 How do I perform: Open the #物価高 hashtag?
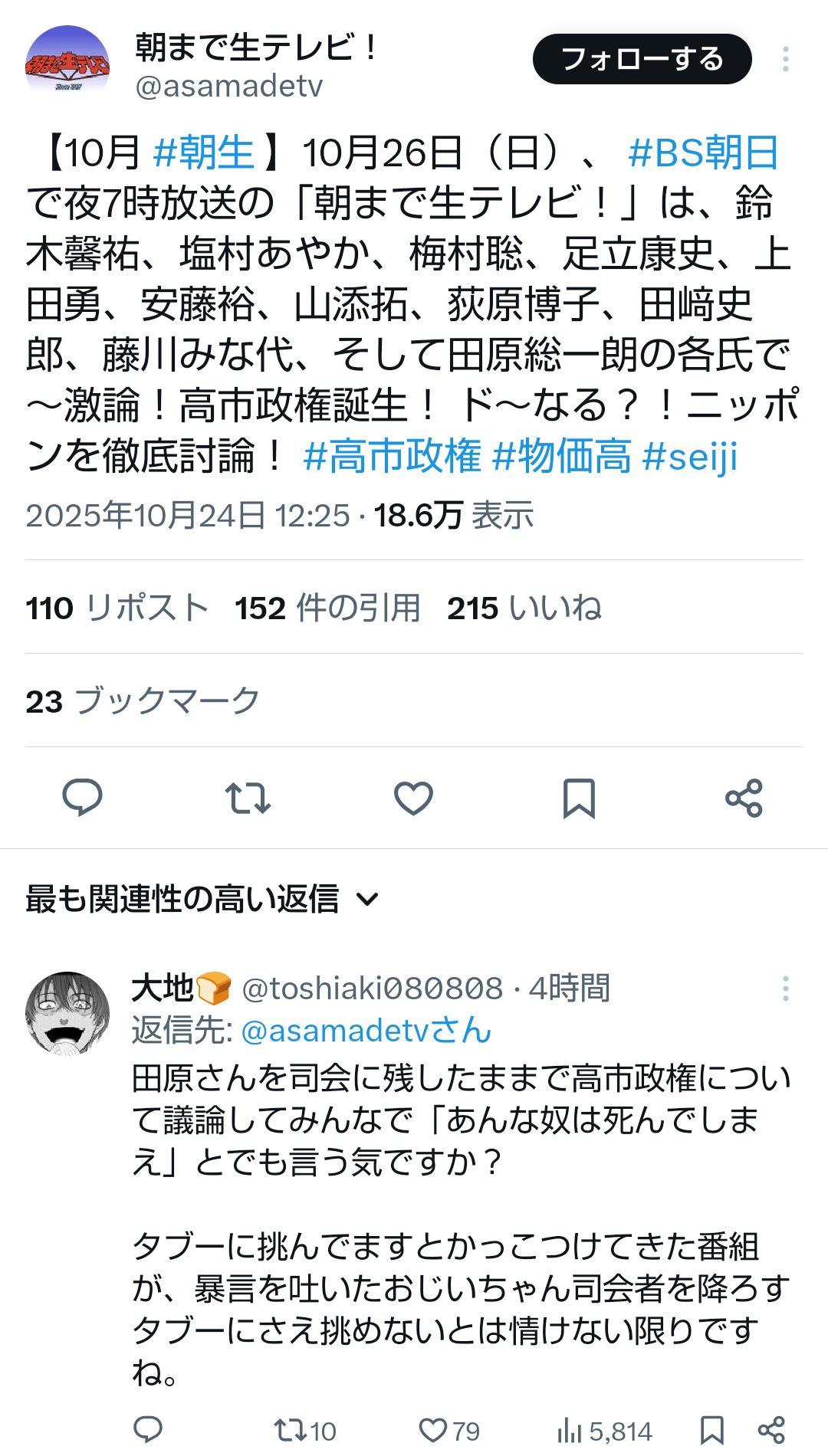(561, 456)
